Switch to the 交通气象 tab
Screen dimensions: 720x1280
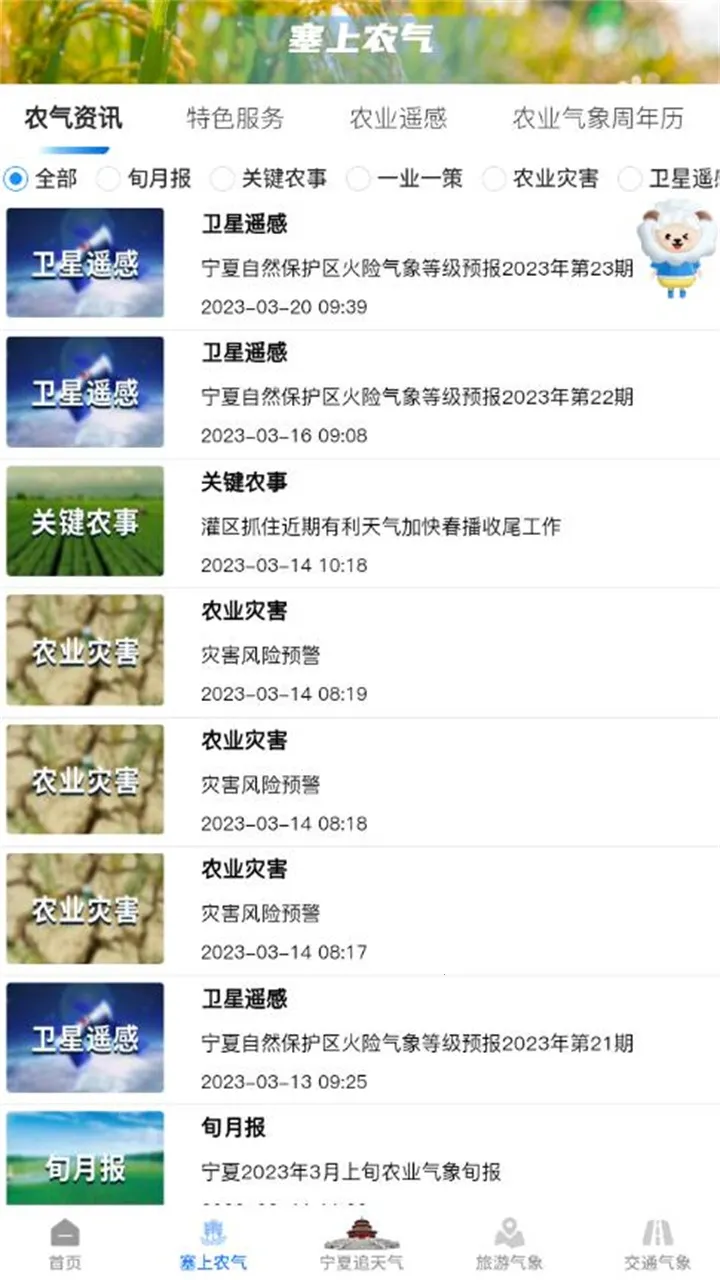pos(657,1243)
